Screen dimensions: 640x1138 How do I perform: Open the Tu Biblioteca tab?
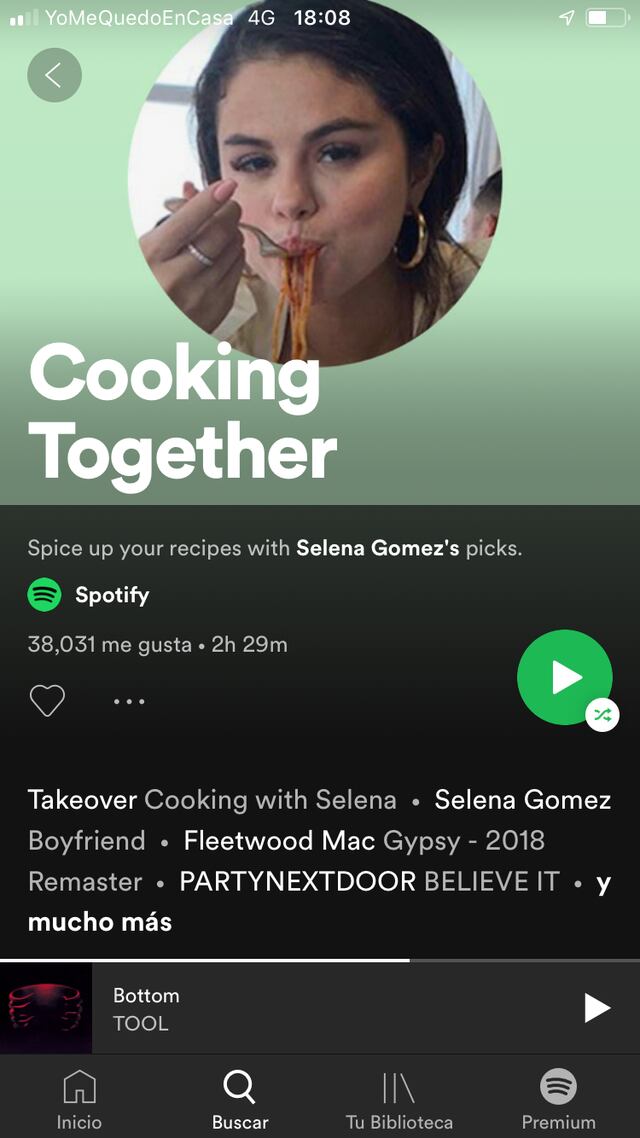(x=399, y=1100)
